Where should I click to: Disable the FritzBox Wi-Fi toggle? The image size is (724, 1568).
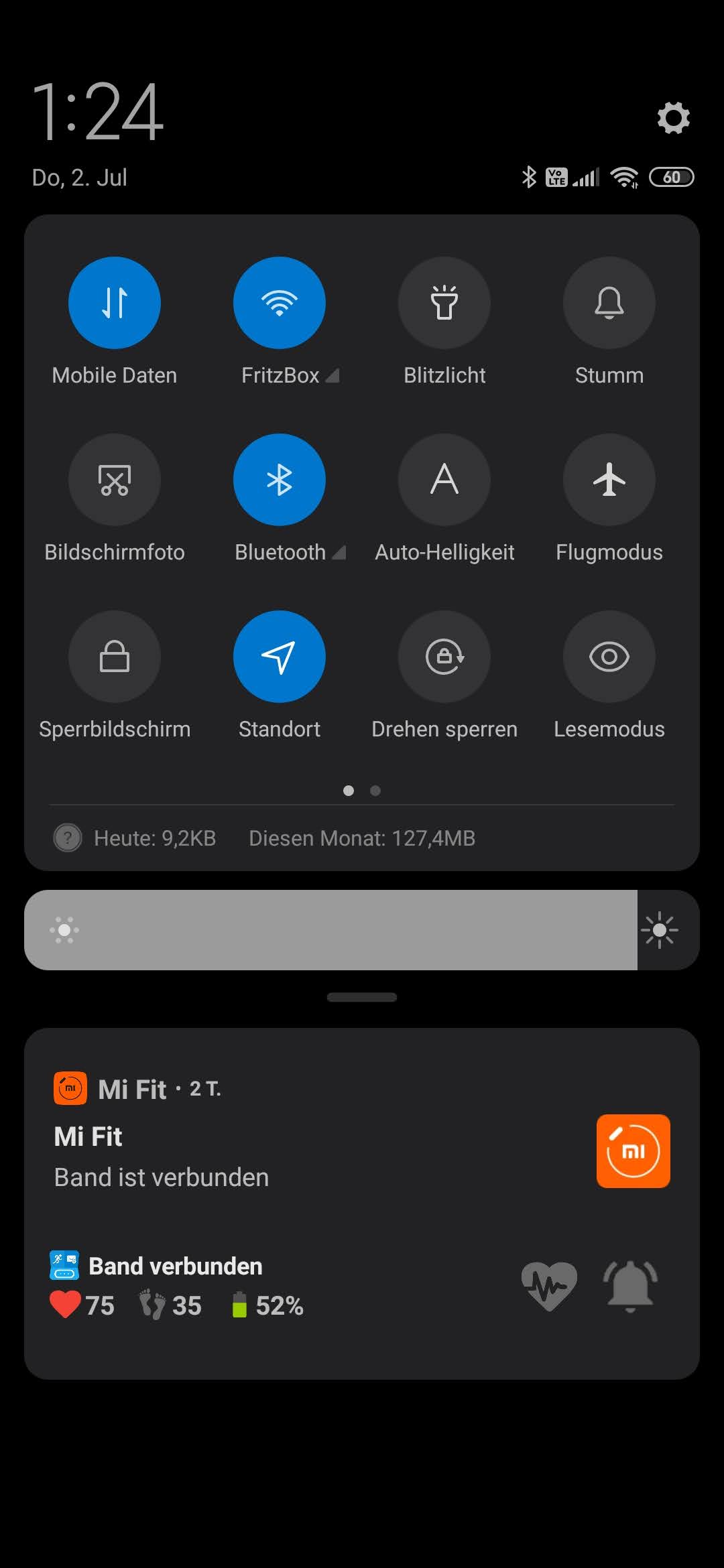point(280,303)
